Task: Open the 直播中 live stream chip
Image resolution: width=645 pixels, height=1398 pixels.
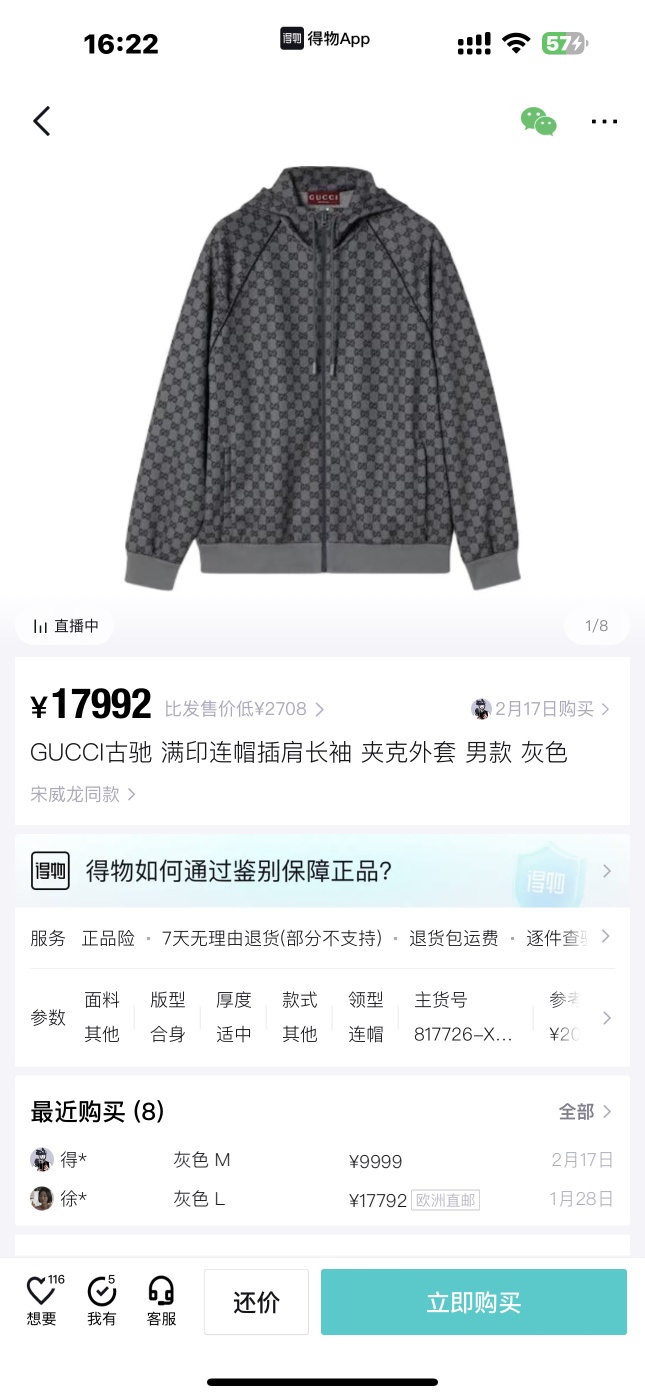Action: coord(65,626)
